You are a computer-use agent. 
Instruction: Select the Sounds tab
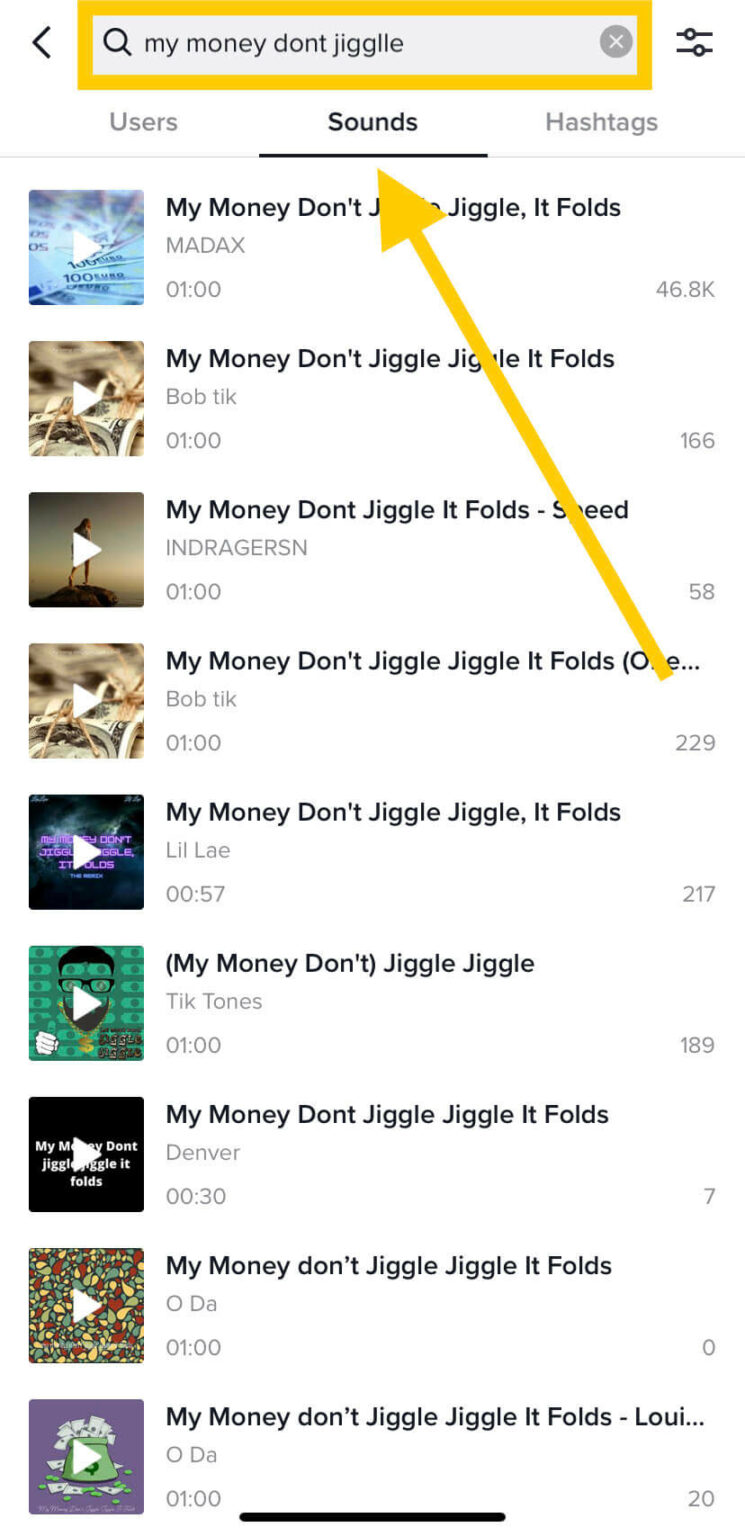point(372,122)
